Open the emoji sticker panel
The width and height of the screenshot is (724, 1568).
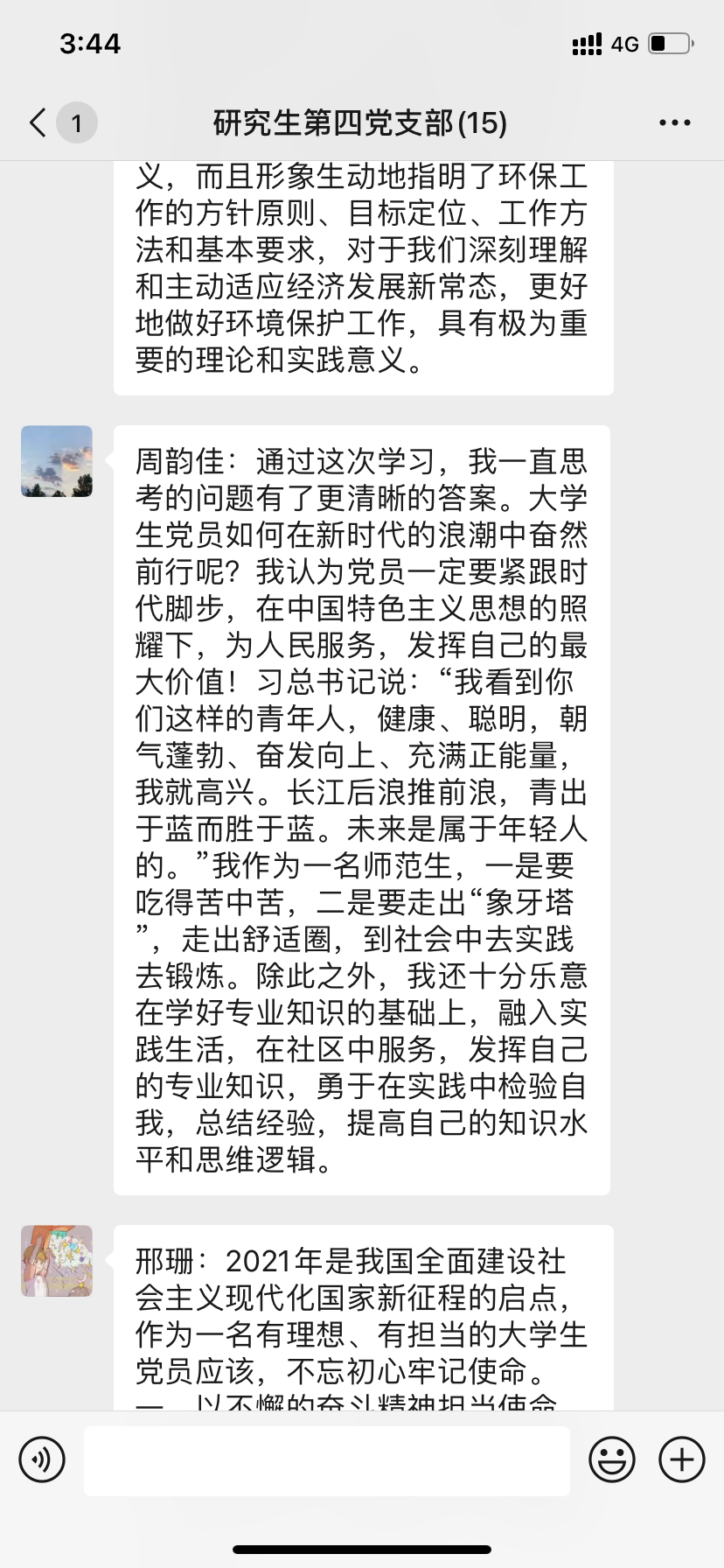(611, 1460)
